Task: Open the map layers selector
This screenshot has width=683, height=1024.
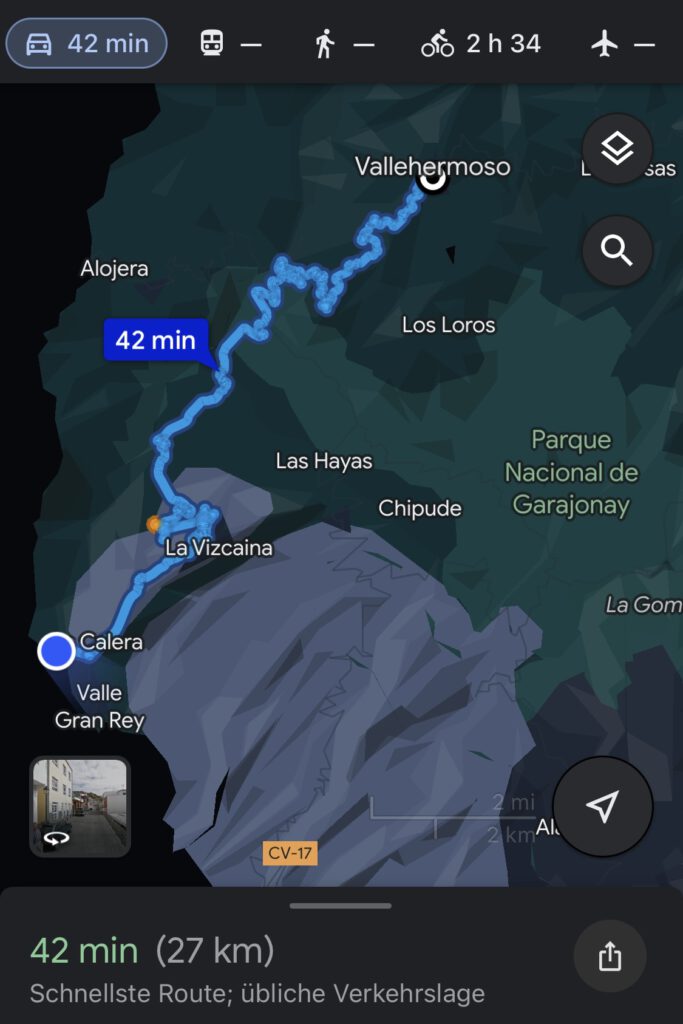Action: click(617, 149)
